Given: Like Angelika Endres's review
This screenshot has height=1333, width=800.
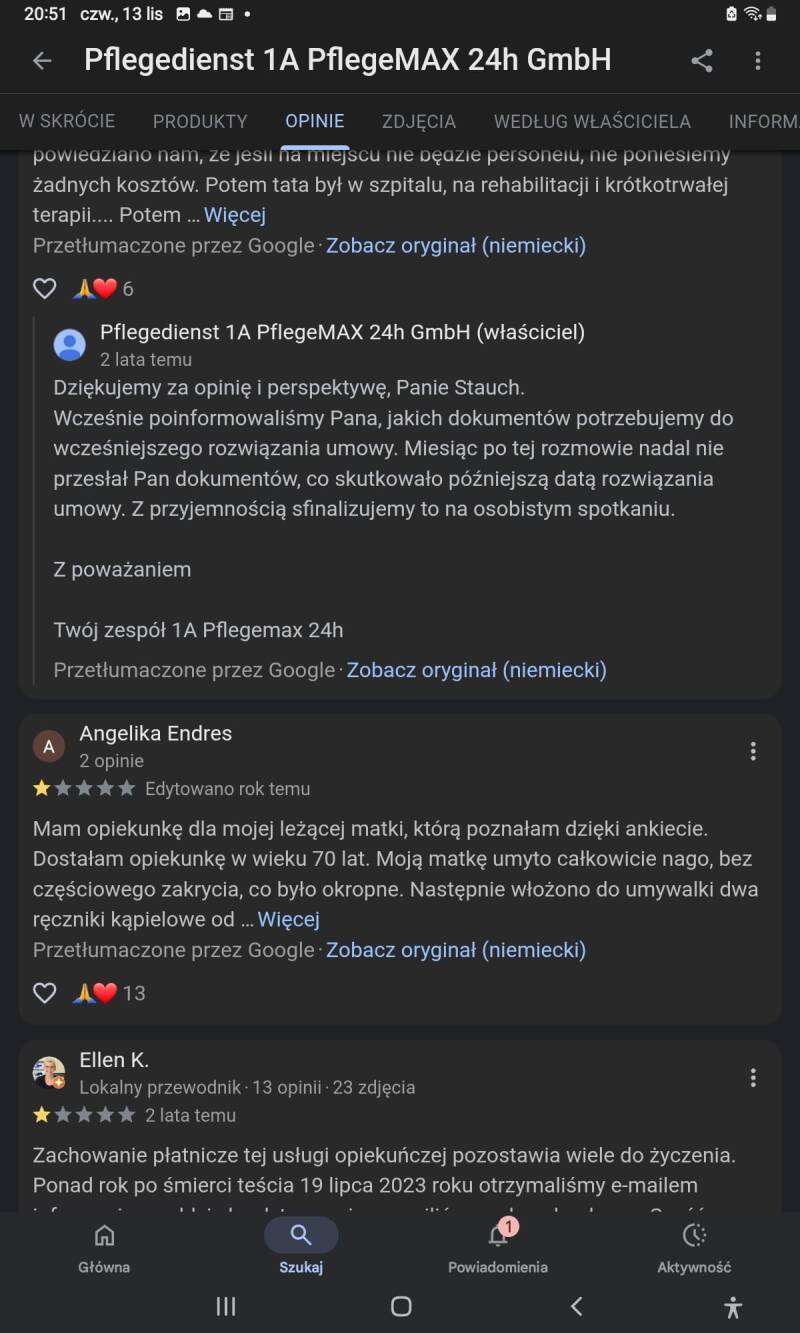Looking at the screenshot, I should 45,993.
